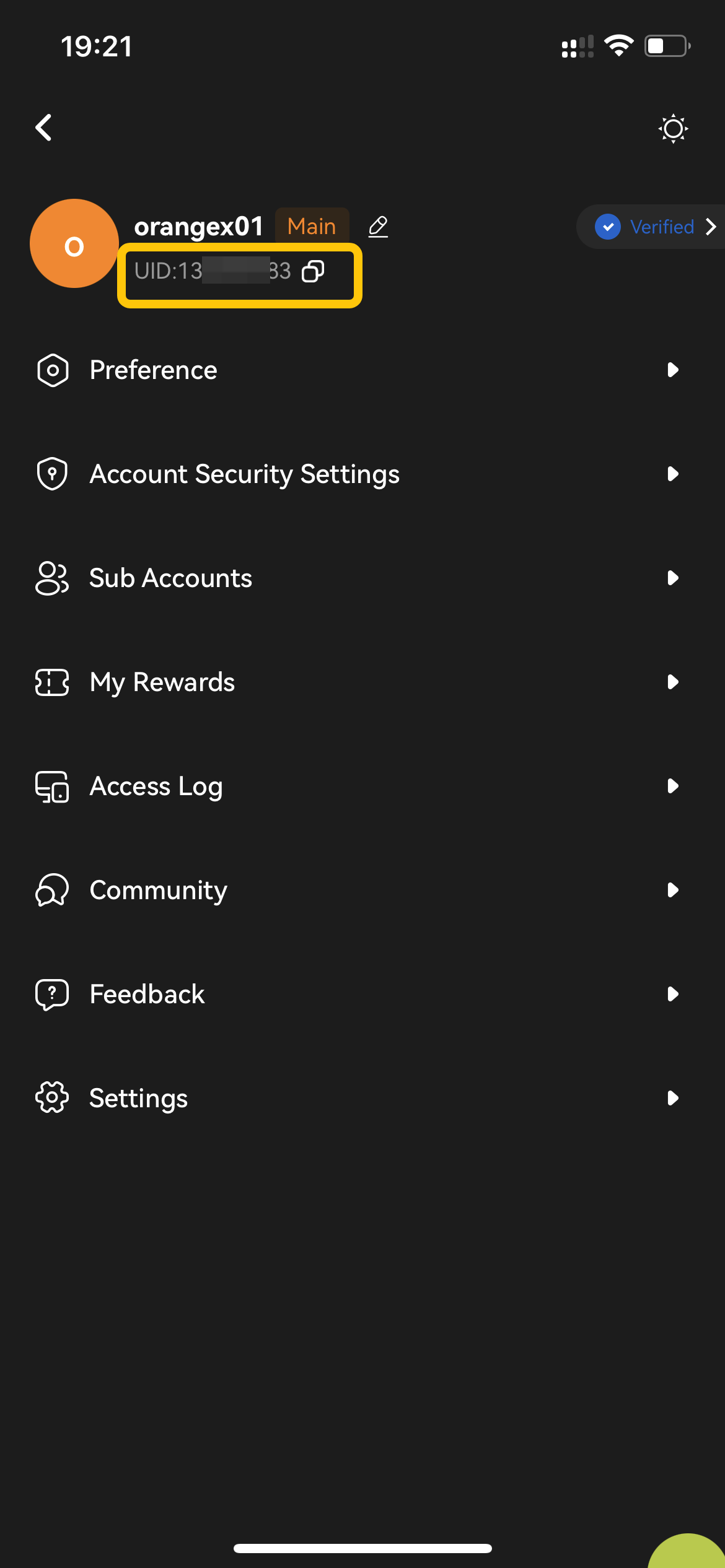Screen dimensions: 725x1568
Task: Open the Feedback row
Action: click(x=362, y=995)
